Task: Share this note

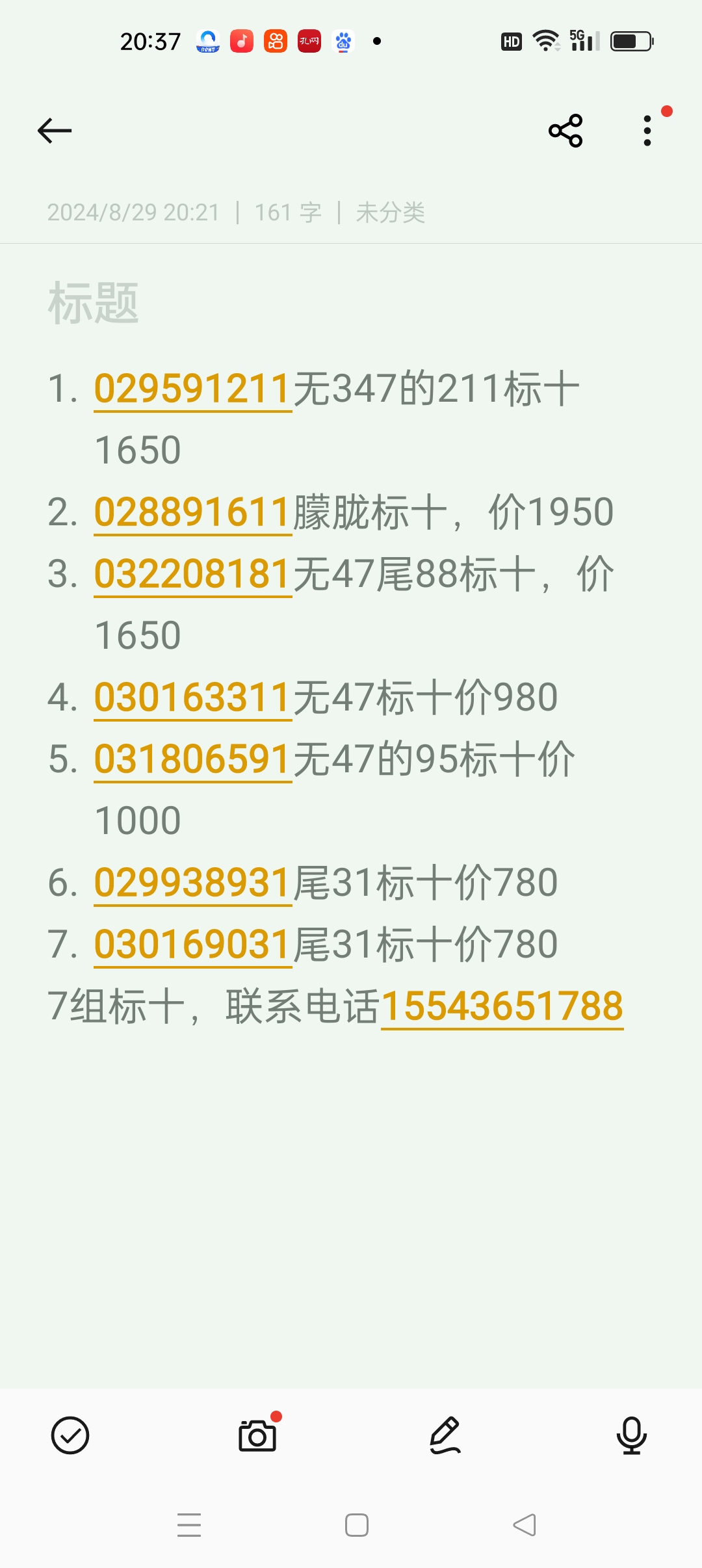Action: click(x=565, y=131)
